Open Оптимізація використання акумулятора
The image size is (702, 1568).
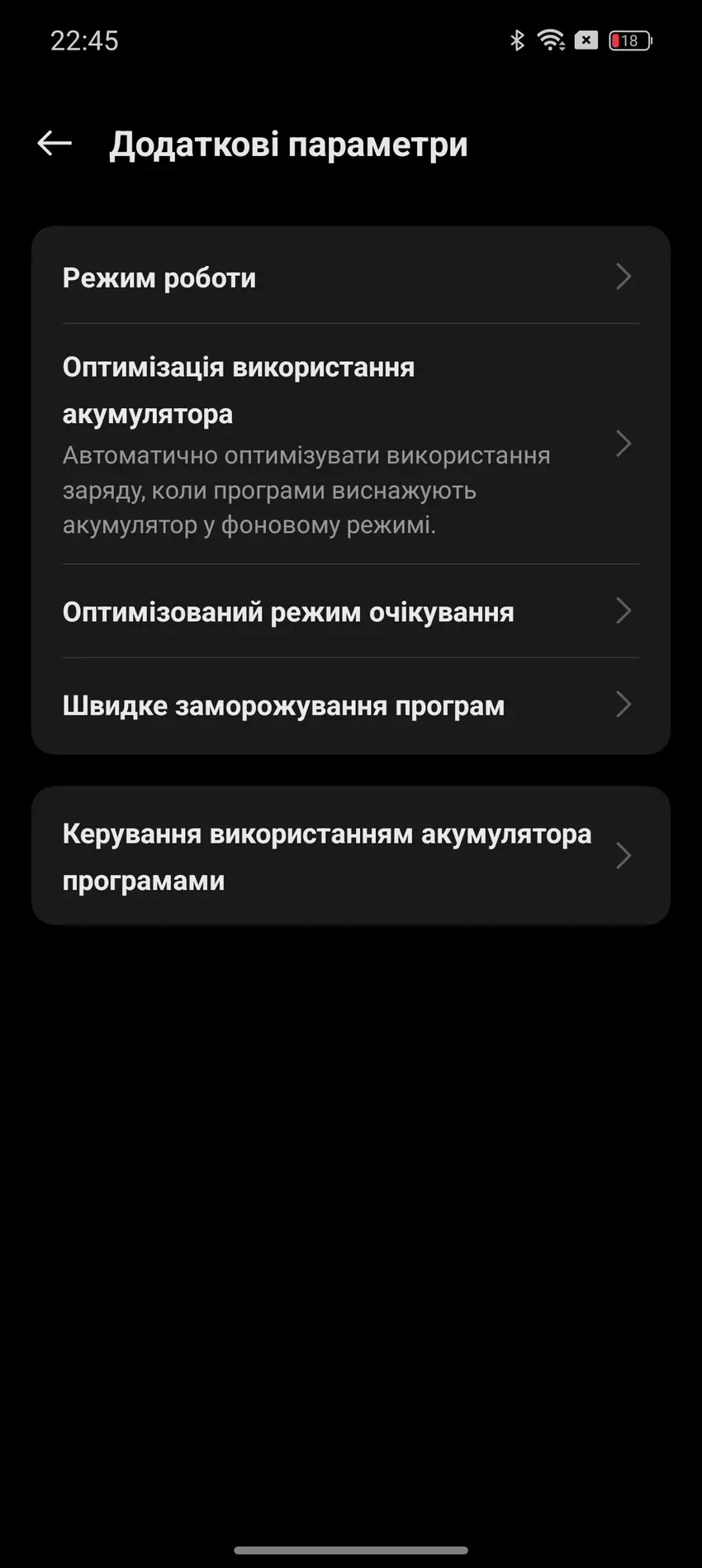(350, 444)
